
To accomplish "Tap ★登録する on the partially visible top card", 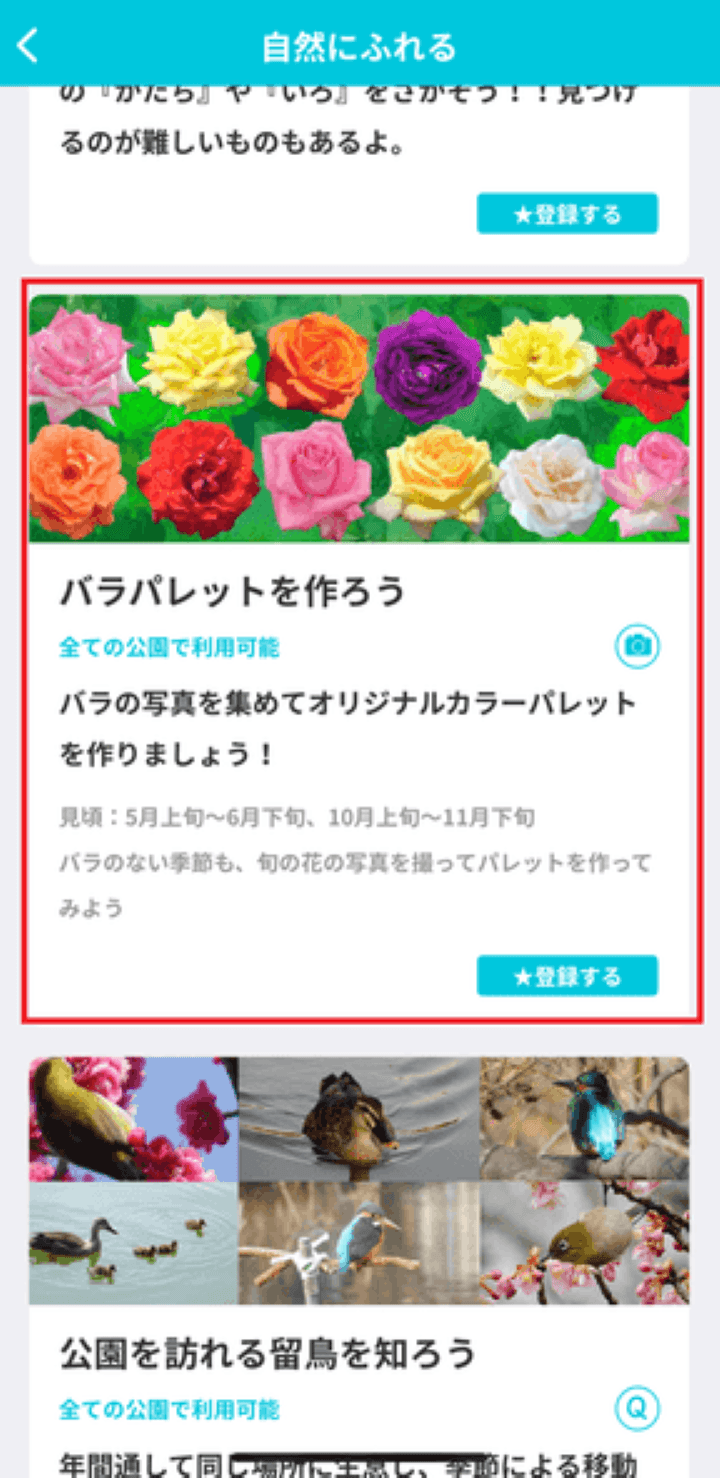I will (567, 214).
